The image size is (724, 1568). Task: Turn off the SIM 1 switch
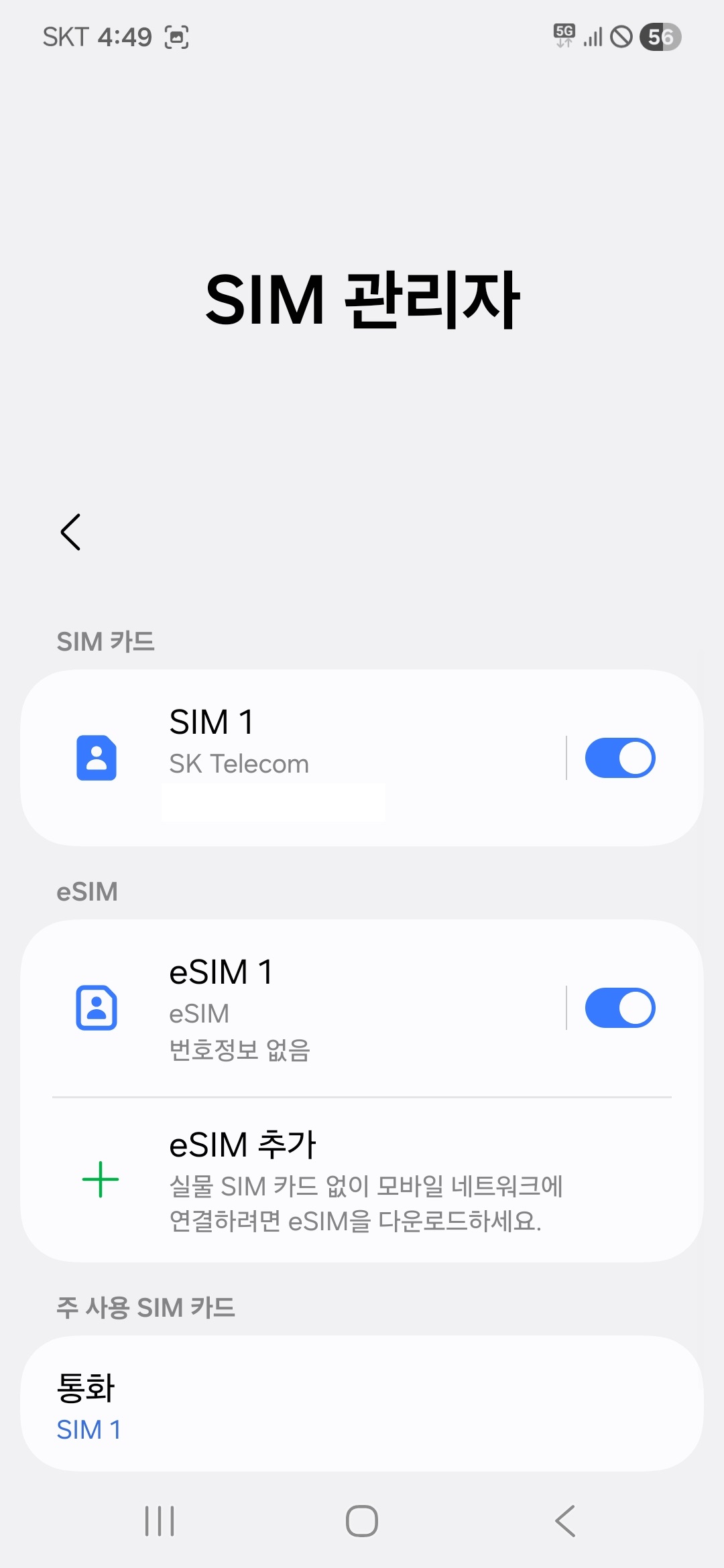pos(619,758)
